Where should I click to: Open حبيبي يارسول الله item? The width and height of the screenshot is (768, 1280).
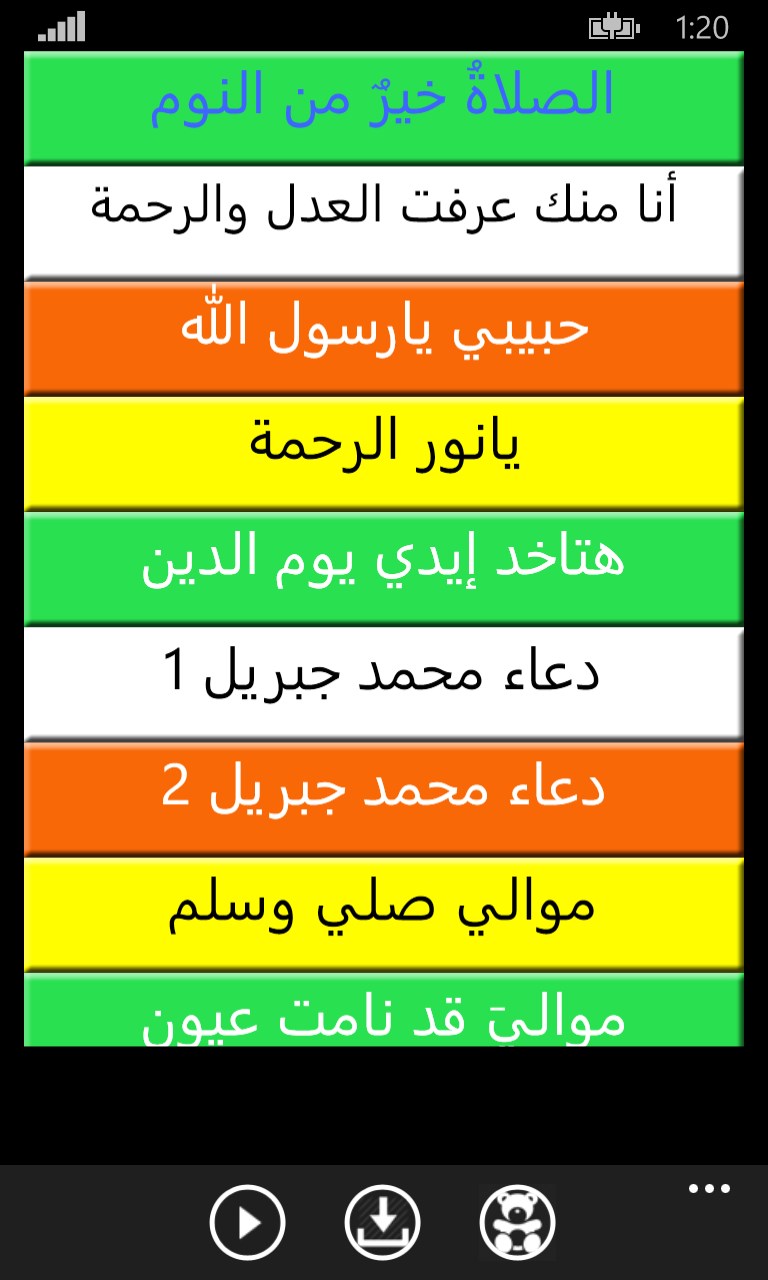(x=384, y=337)
